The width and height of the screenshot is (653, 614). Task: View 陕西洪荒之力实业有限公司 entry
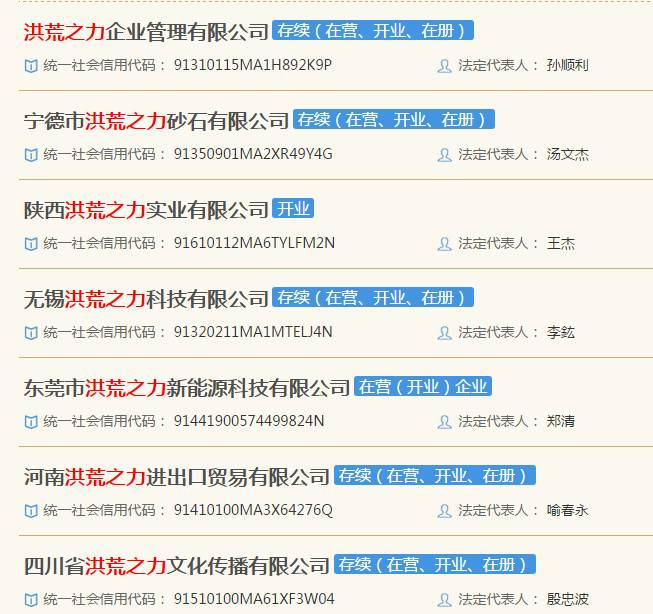(x=146, y=210)
